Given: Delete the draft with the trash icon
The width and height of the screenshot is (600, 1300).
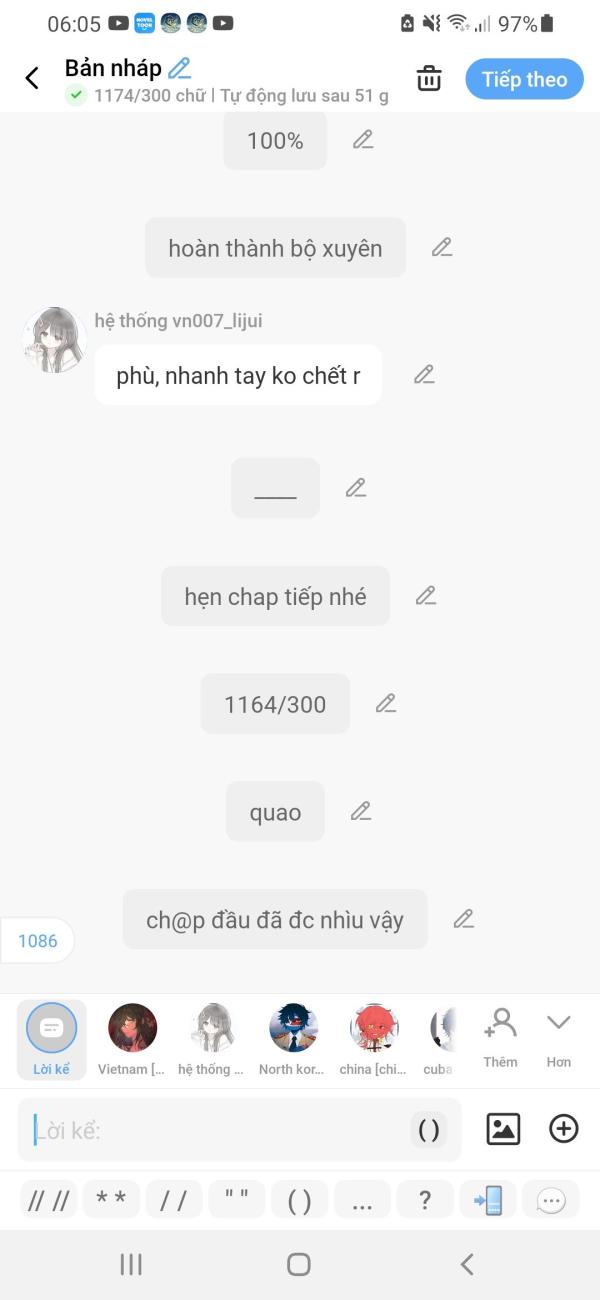Looking at the screenshot, I should click(x=429, y=78).
